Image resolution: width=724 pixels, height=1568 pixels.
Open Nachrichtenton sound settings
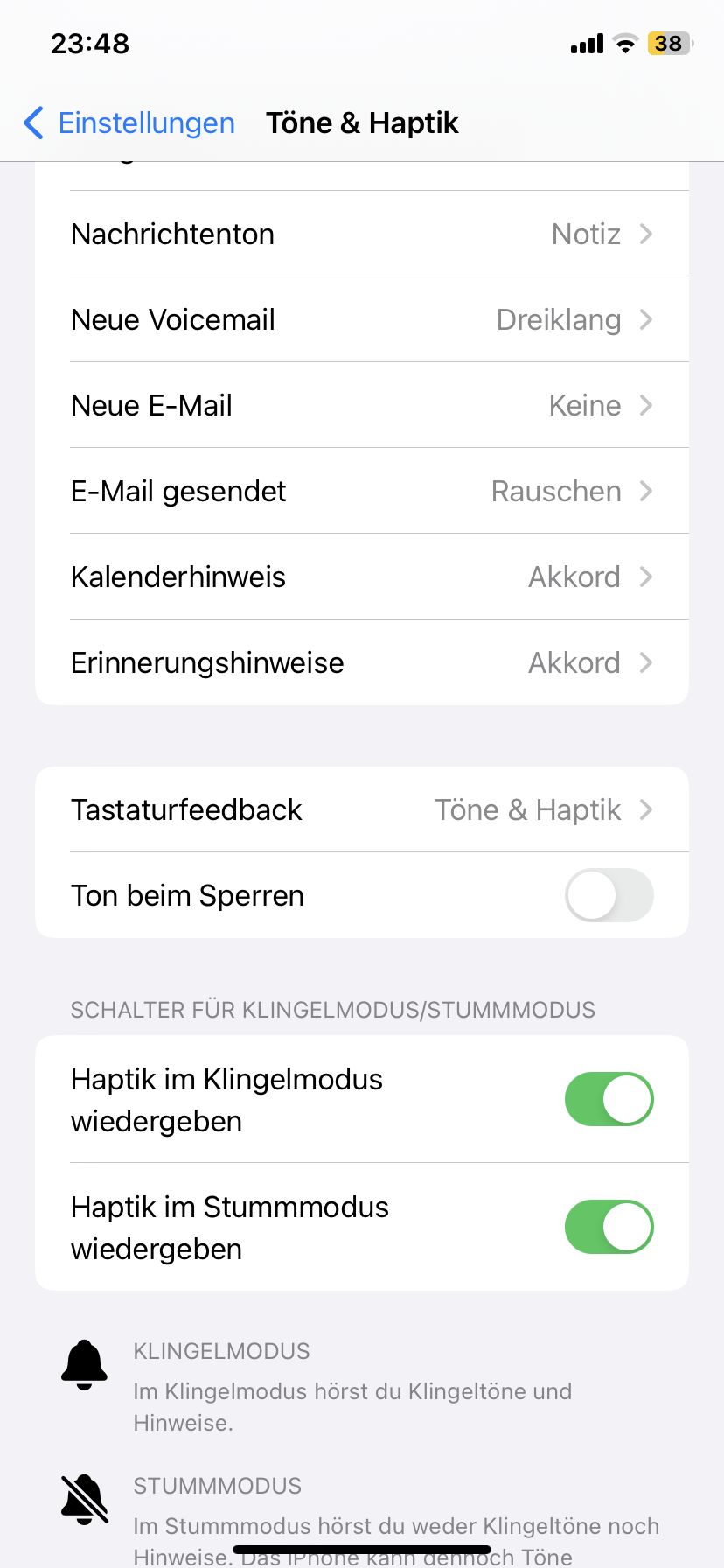362,234
